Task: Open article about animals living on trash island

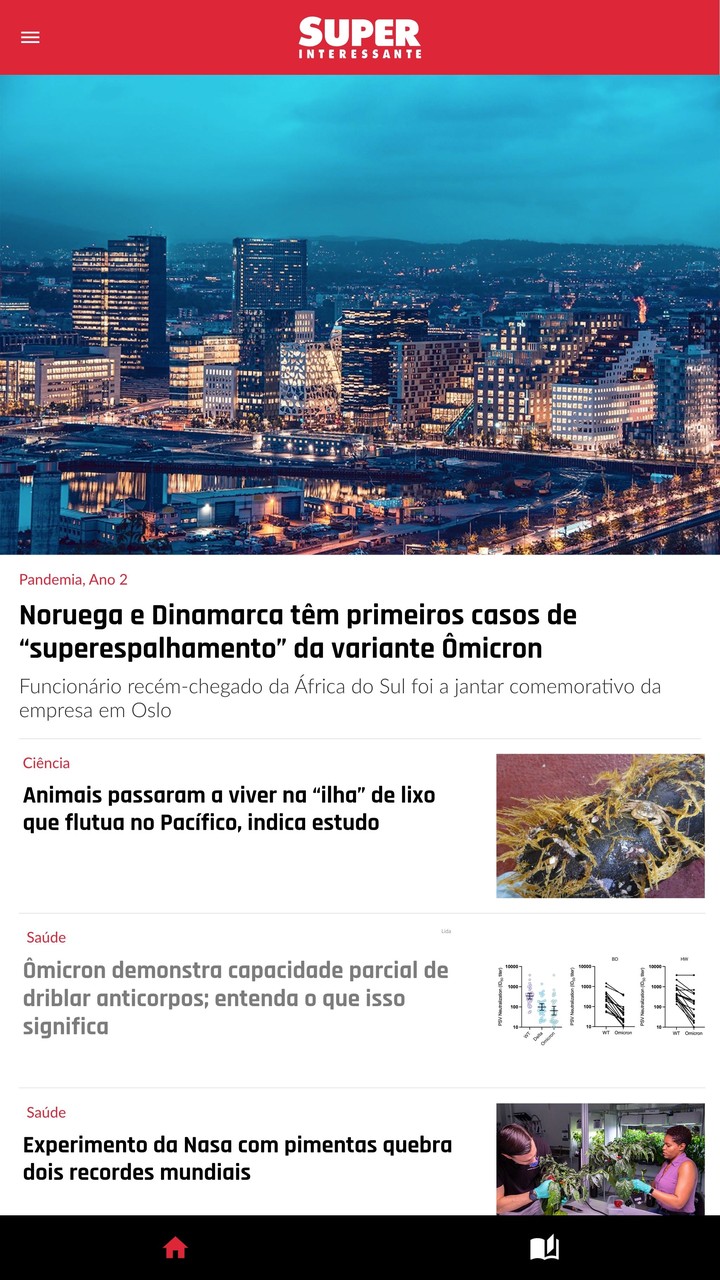Action: click(229, 806)
